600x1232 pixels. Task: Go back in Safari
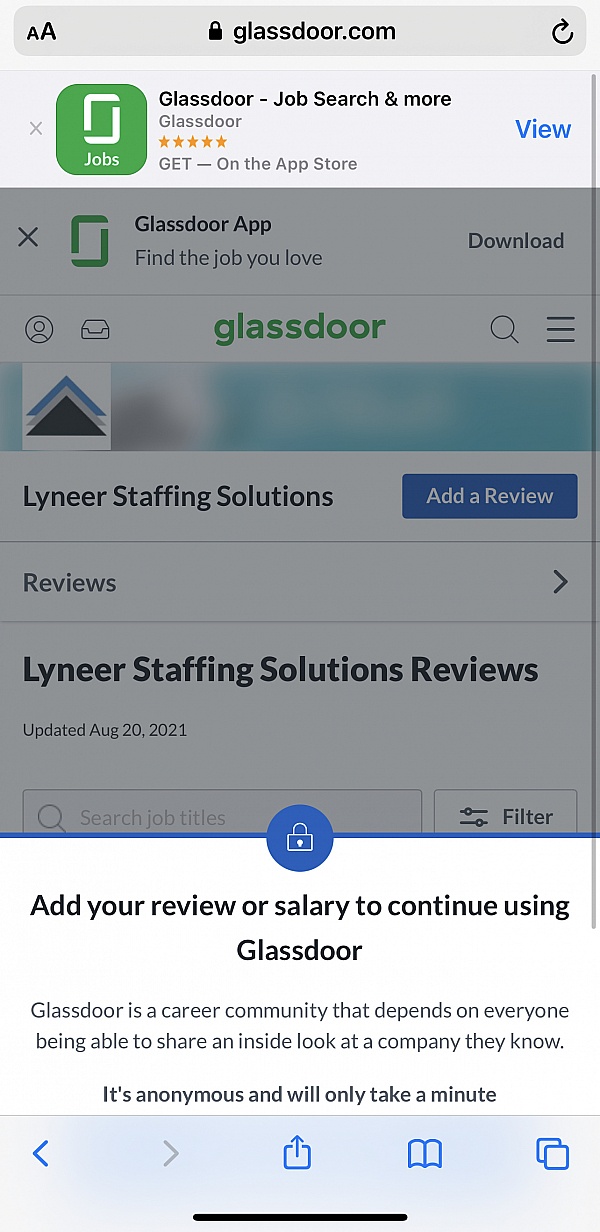41,1154
